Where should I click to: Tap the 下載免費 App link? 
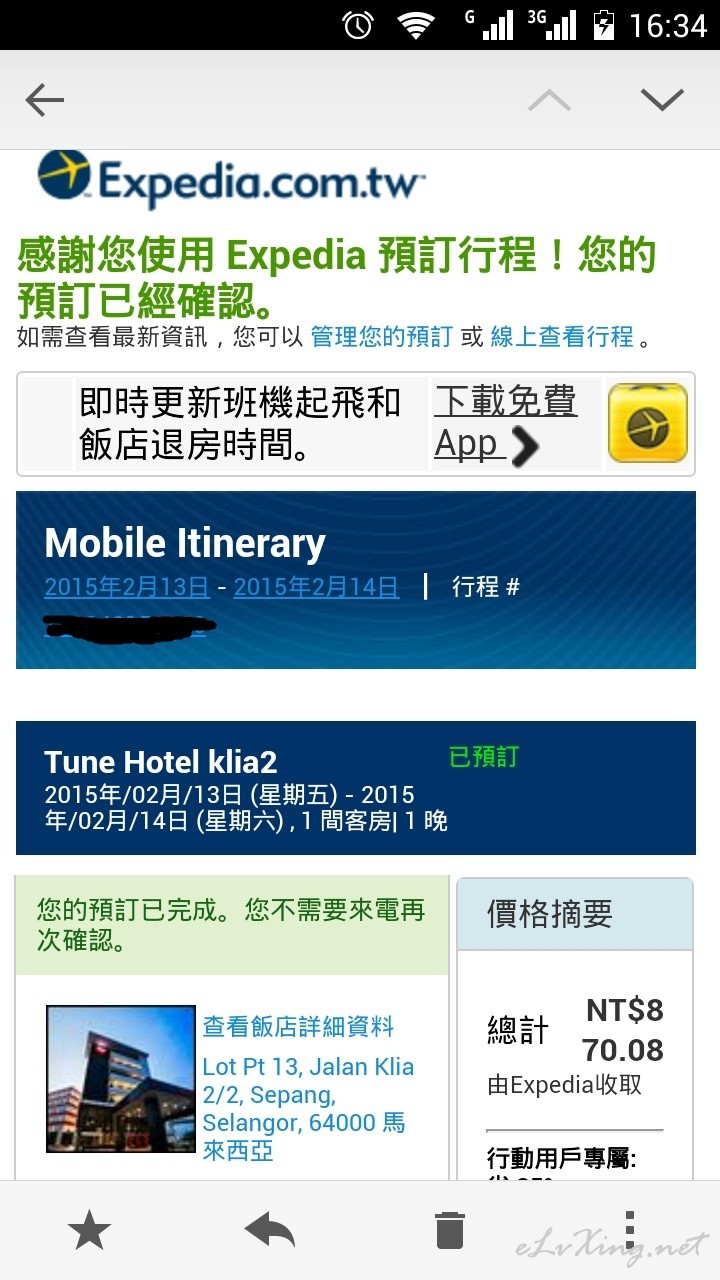[x=503, y=423]
